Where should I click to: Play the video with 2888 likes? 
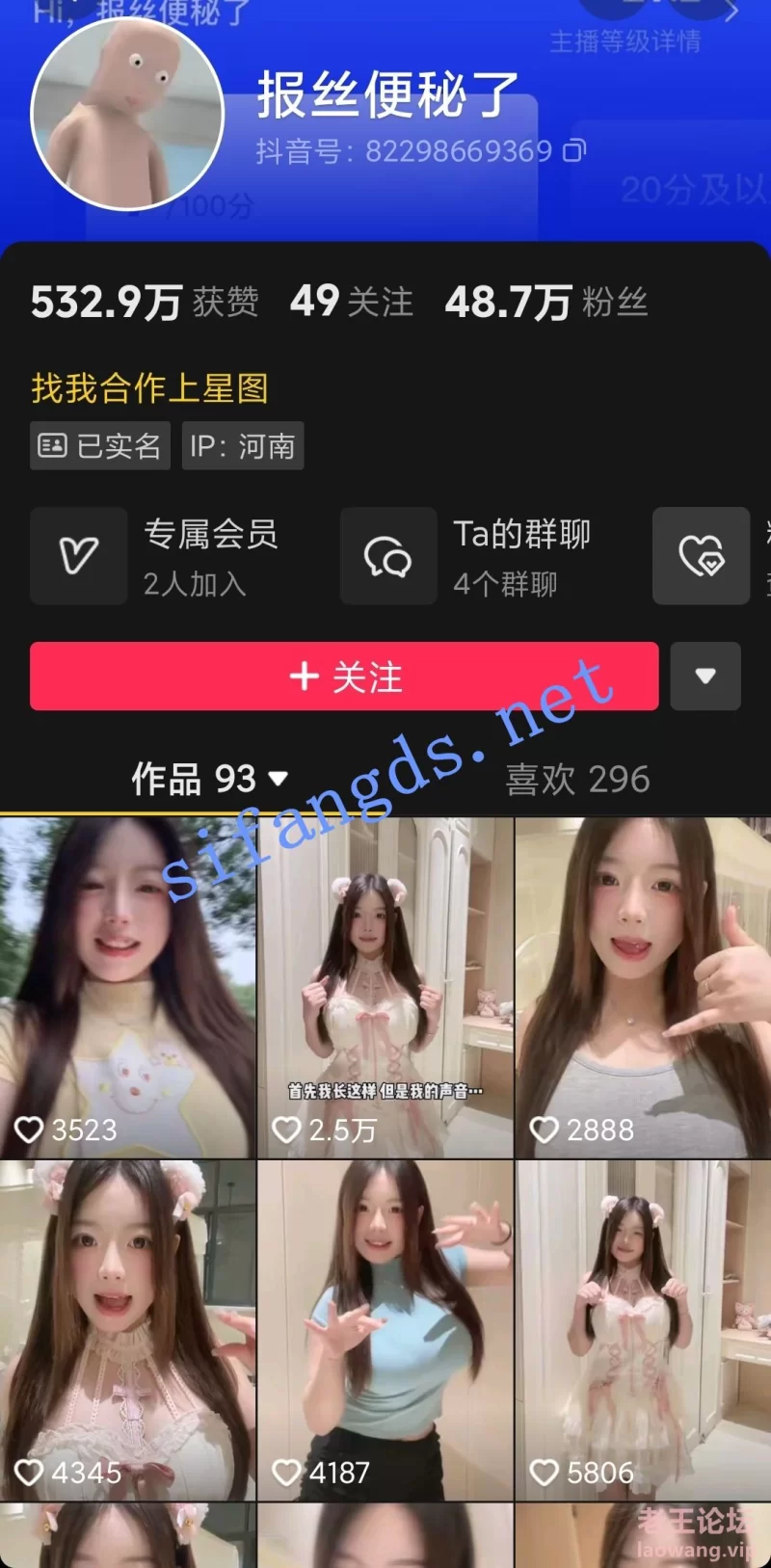pos(643,988)
